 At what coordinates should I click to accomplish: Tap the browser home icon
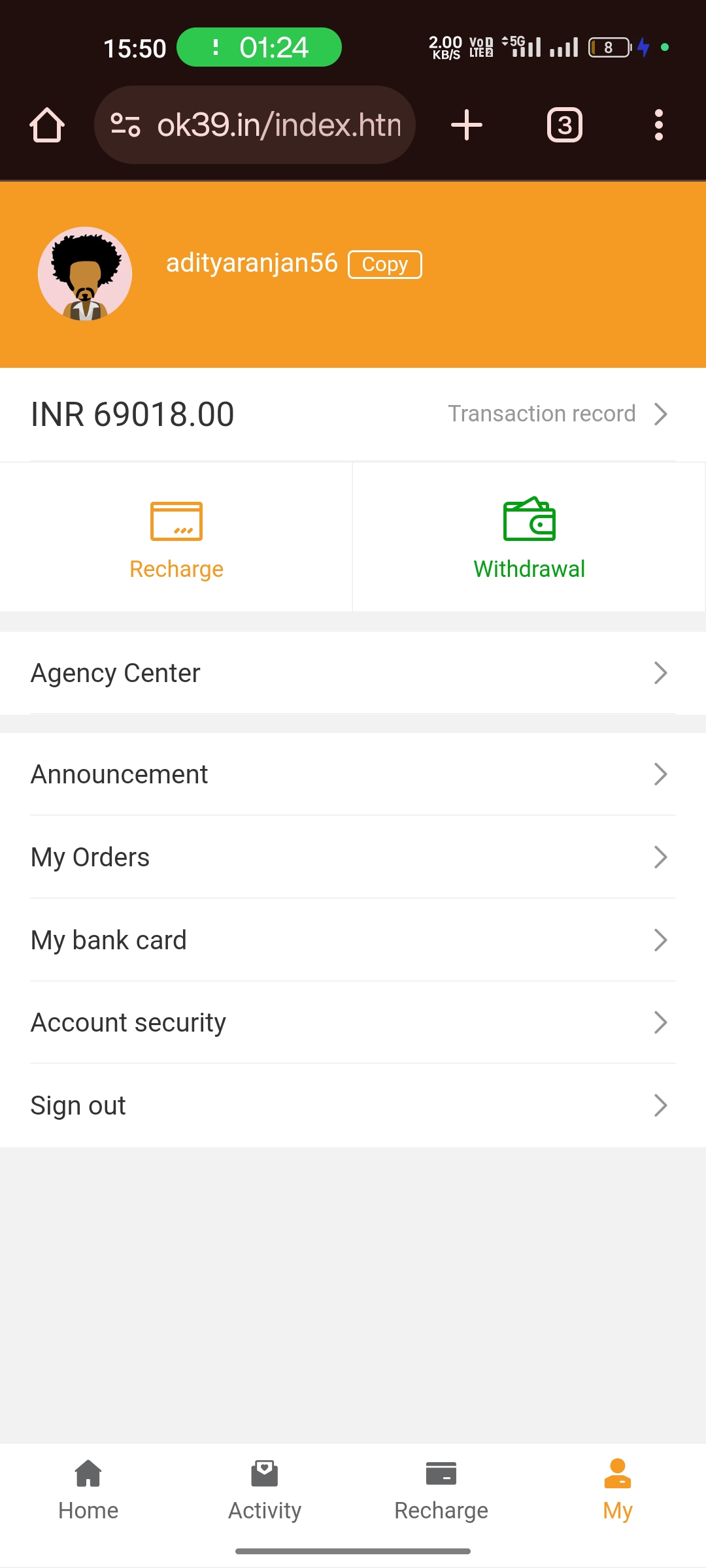47,125
